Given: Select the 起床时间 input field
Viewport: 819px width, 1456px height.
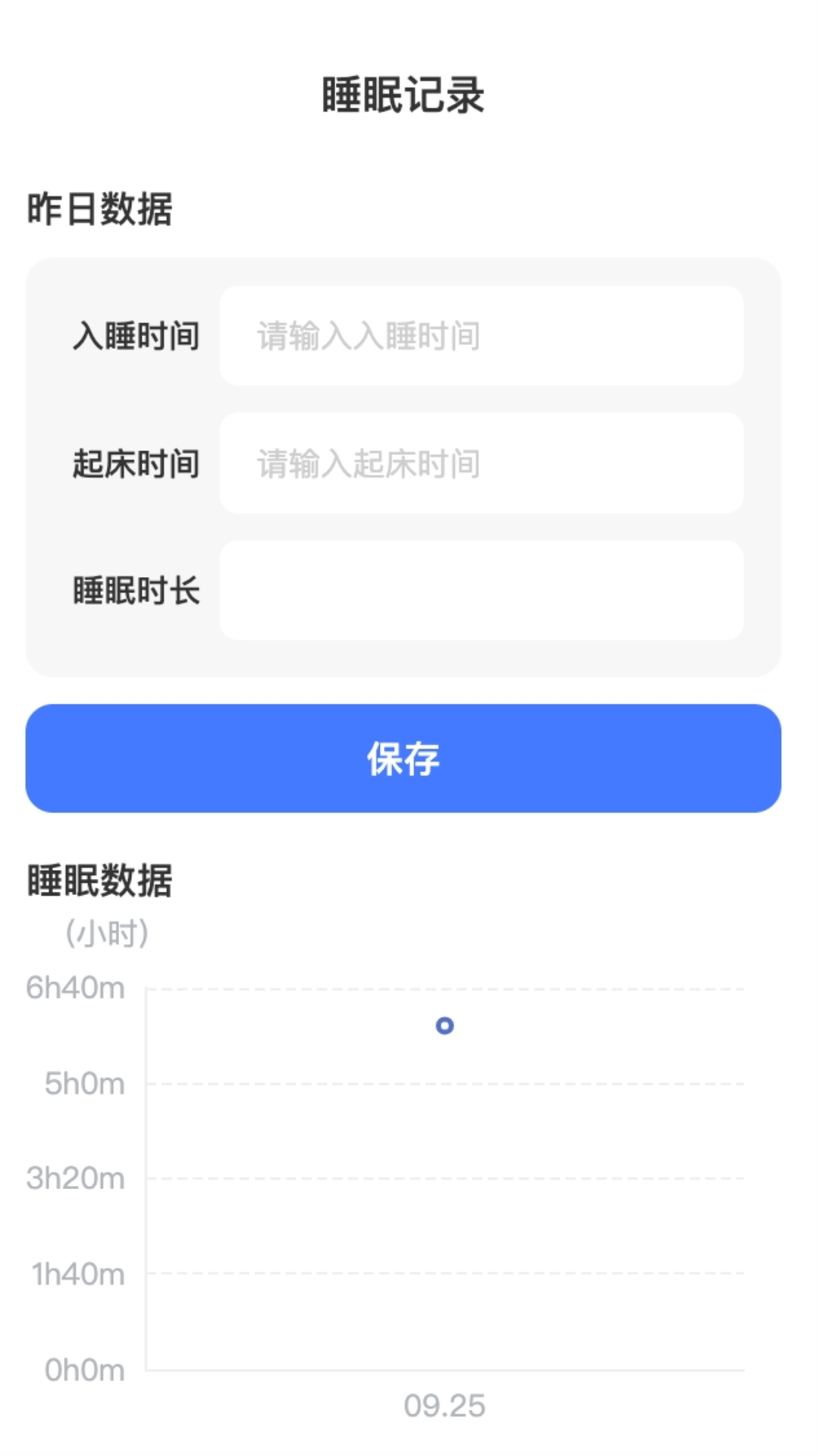Looking at the screenshot, I should pyautogui.click(x=482, y=465).
